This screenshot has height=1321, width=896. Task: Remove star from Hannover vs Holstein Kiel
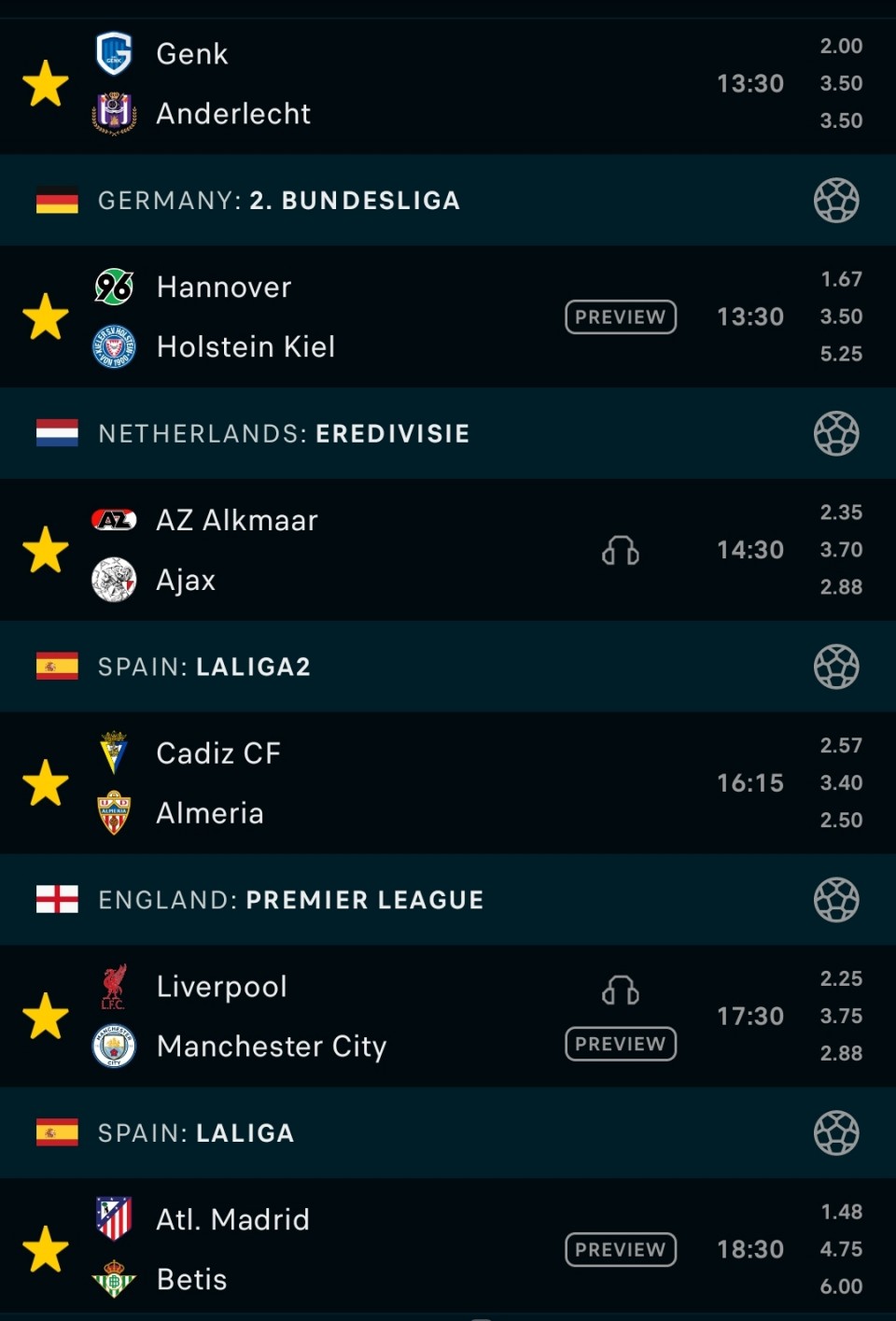[46, 316]
